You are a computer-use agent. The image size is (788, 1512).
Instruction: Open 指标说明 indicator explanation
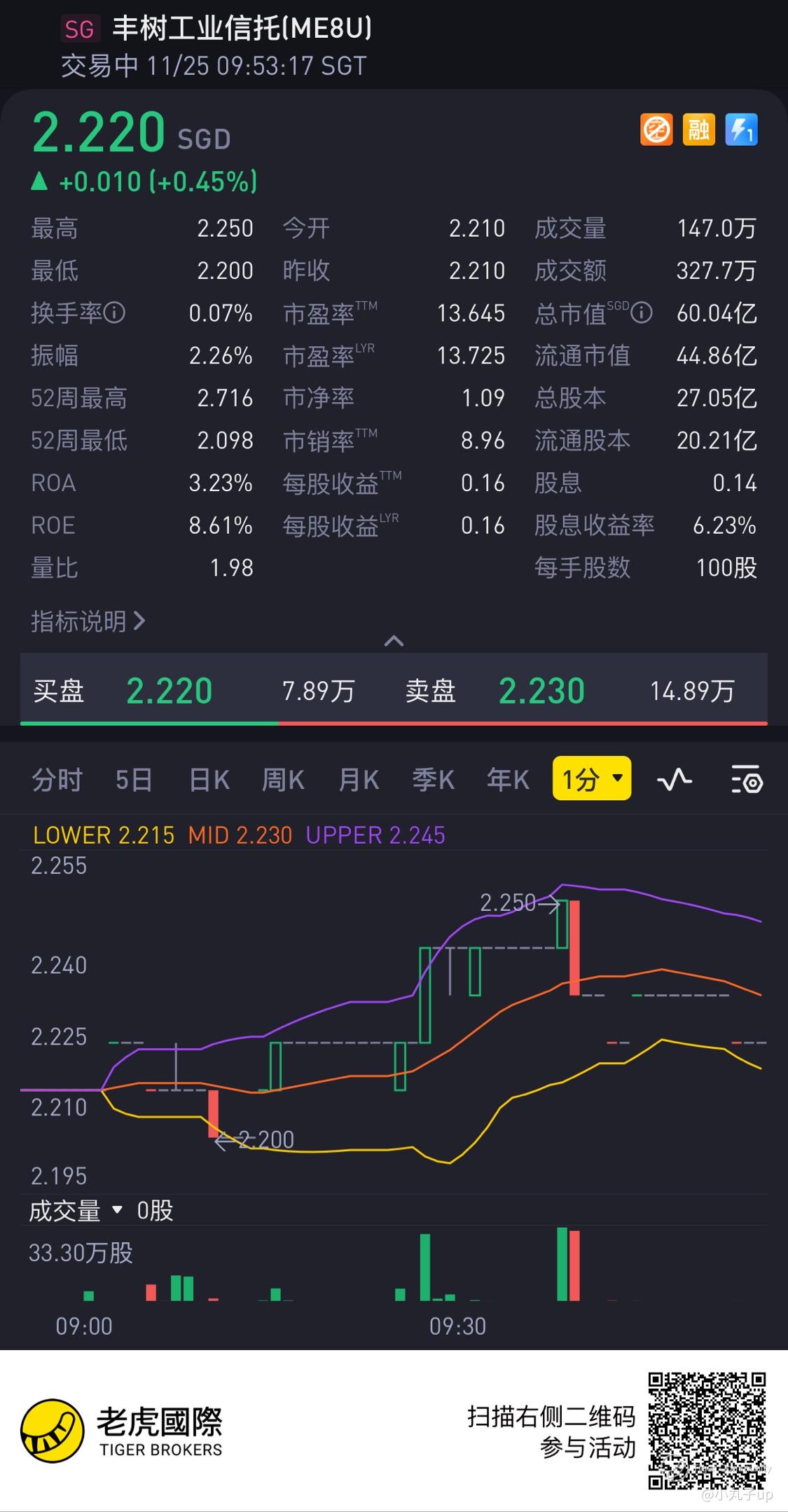[88, 621]
